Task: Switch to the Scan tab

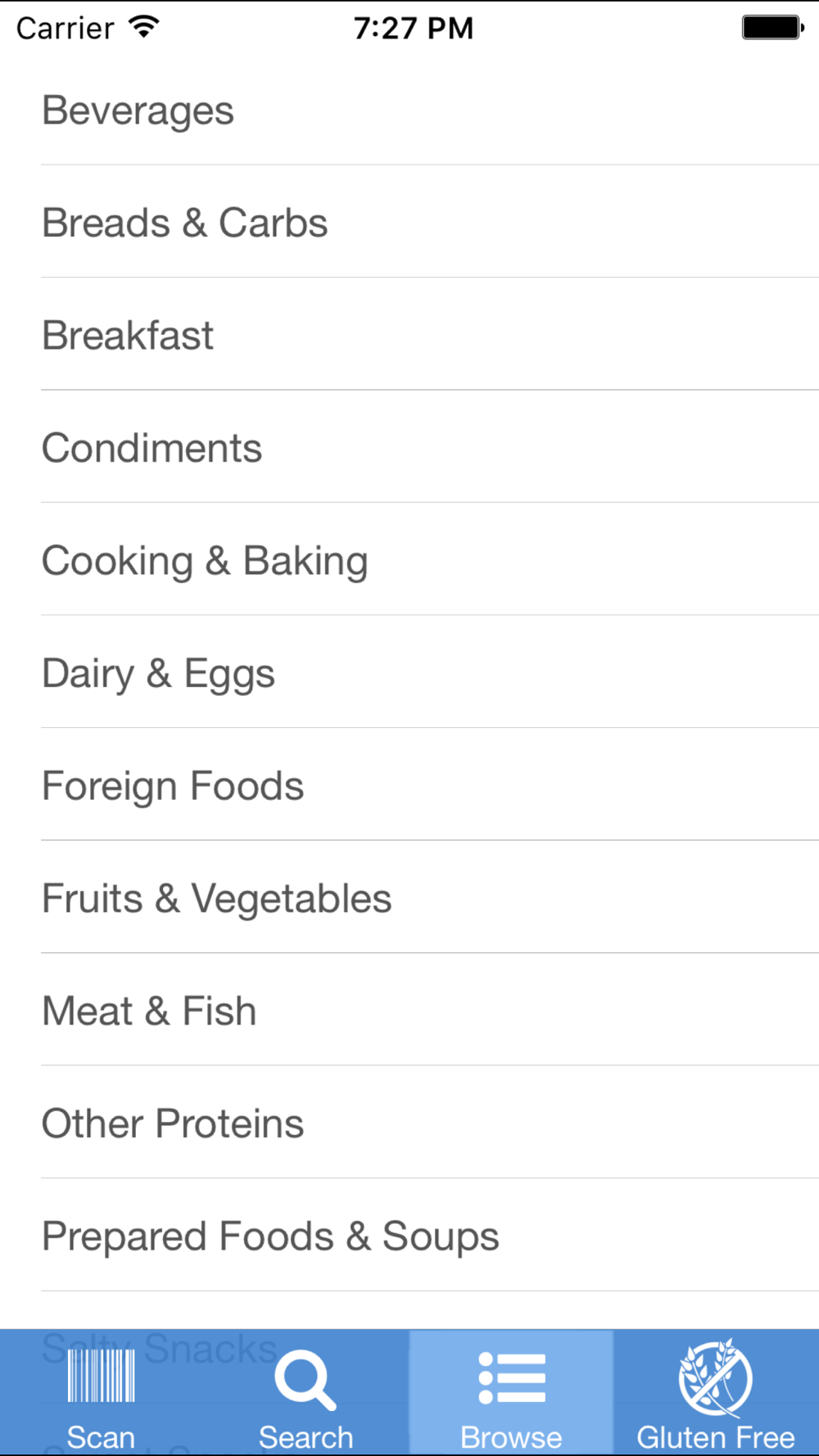Action: 102,1393
